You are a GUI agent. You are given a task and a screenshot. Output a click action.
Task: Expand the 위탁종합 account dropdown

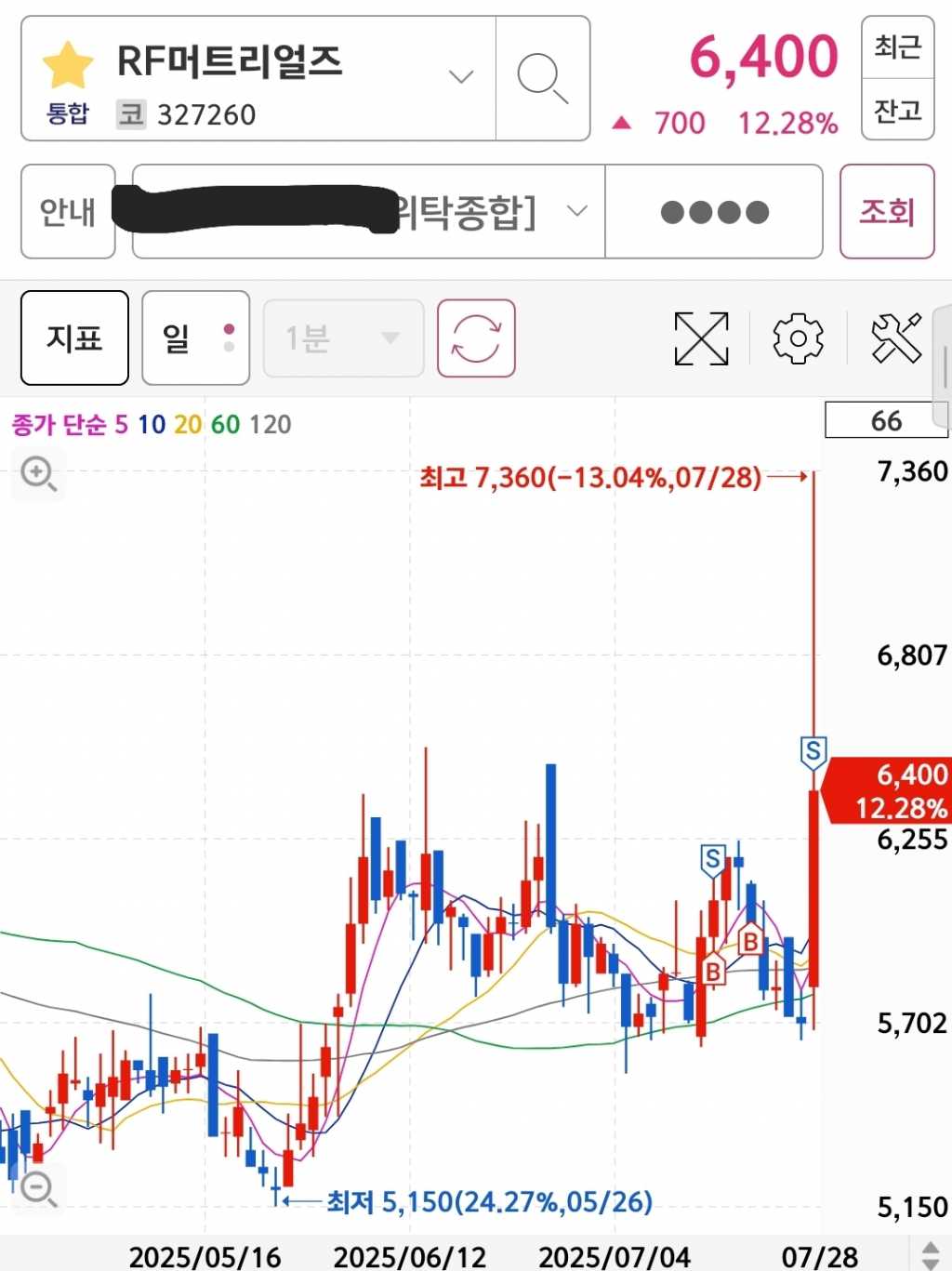(x=576, y=211)
